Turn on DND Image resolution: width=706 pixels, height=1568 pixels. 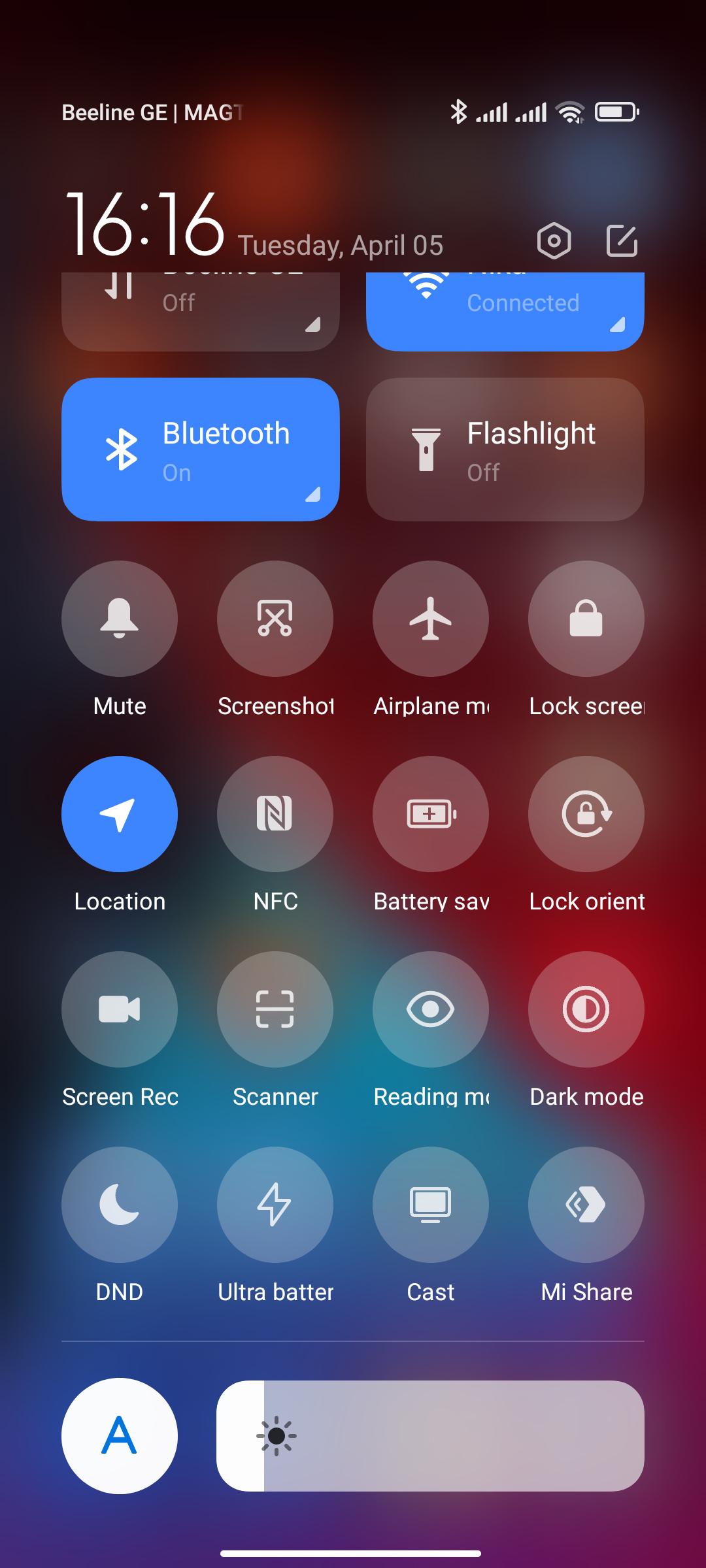(x=120, y=1205)
